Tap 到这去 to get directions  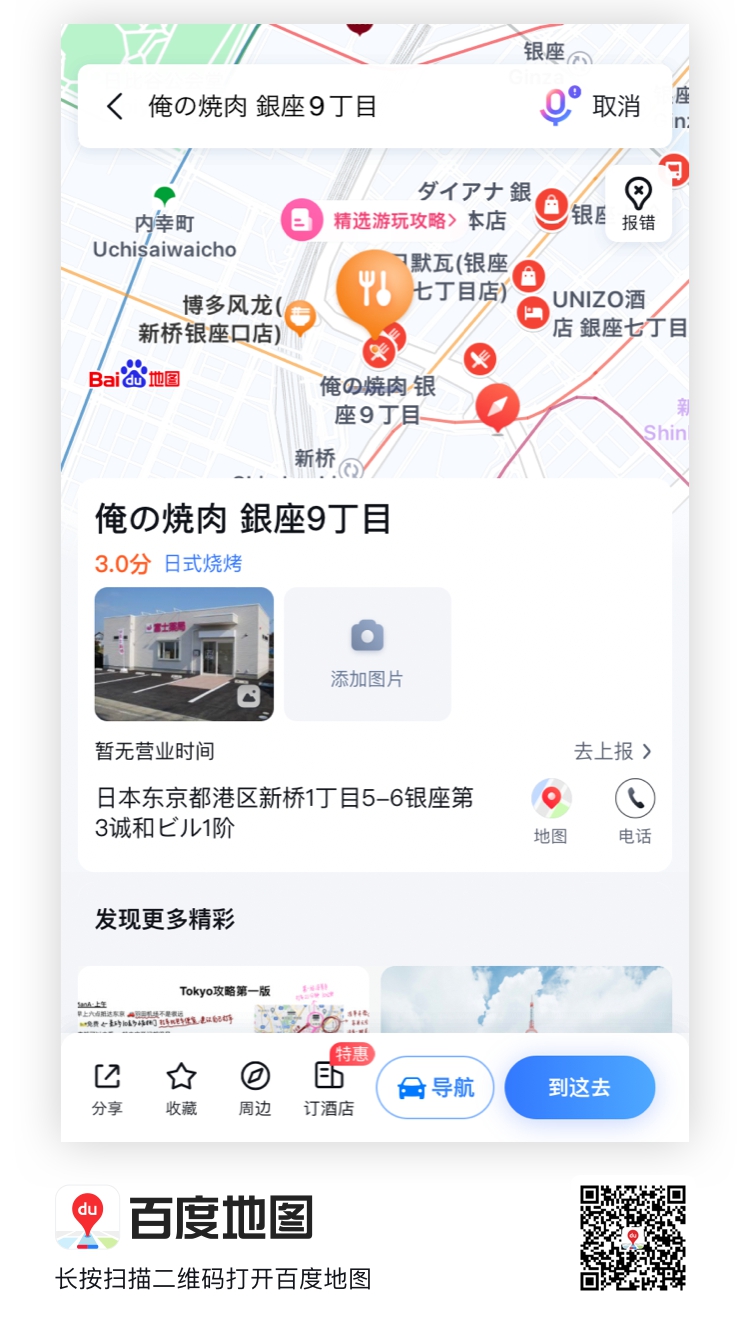tap(580, 1087)
